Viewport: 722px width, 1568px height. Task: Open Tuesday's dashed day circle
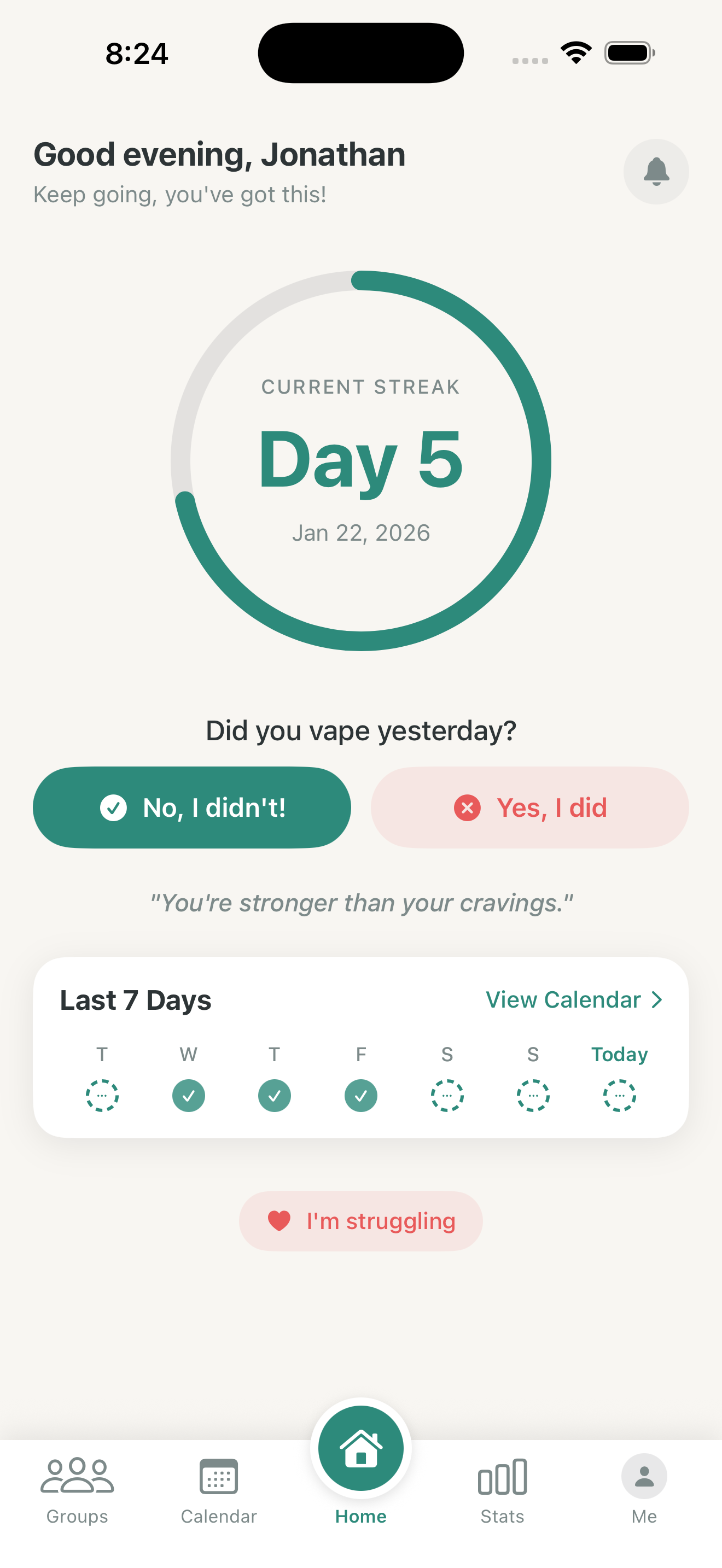pos(102,1095)
